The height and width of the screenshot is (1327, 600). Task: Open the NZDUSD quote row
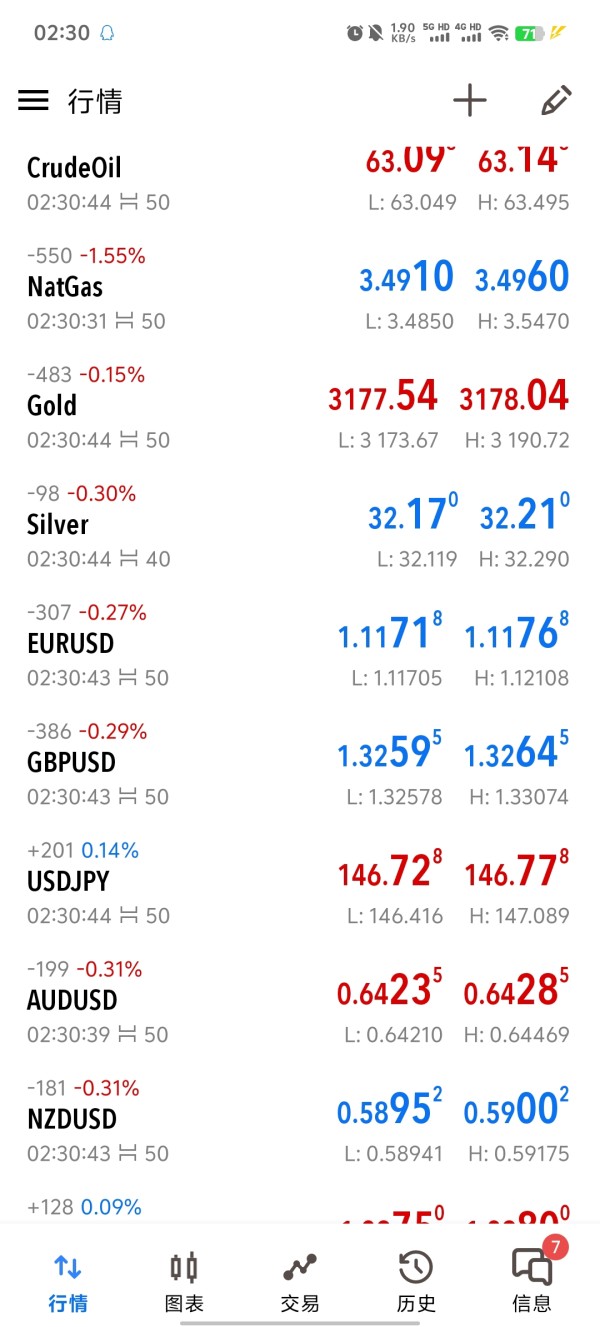click(x=300, y=1121)
